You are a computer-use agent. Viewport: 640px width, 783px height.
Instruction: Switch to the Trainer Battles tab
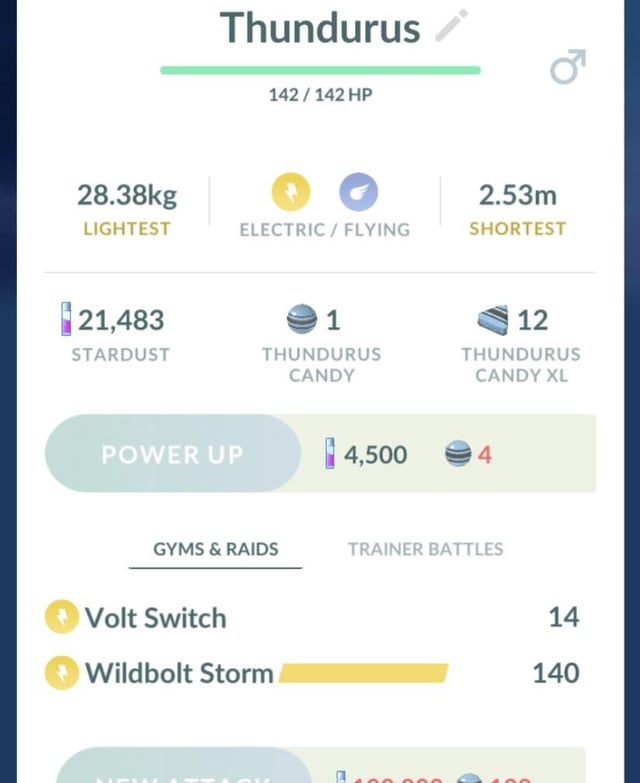click(425, 549)
